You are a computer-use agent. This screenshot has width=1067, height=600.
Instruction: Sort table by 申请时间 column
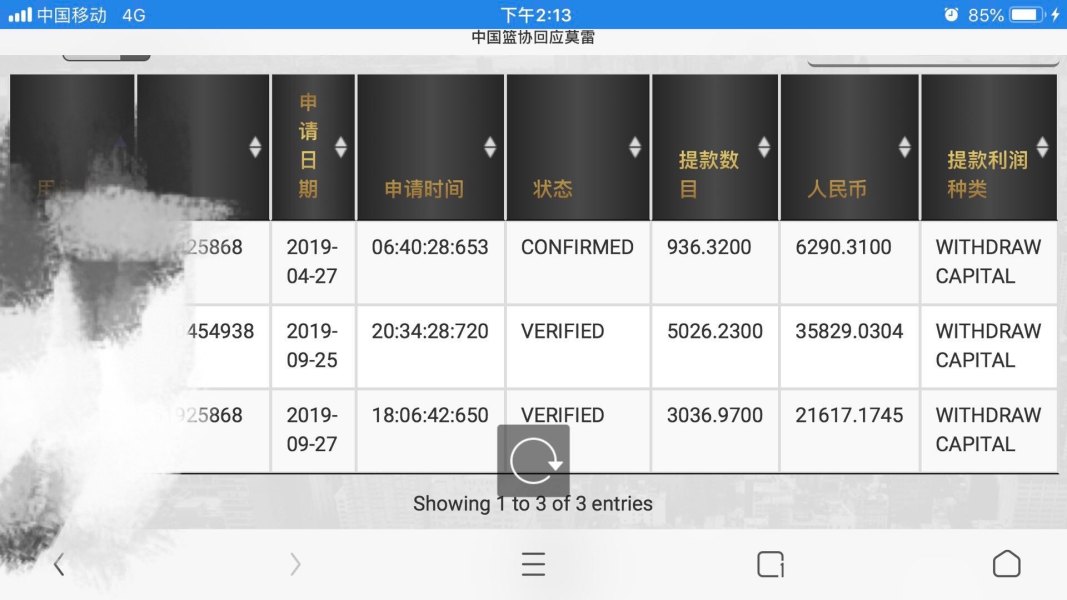click(431, 147)
